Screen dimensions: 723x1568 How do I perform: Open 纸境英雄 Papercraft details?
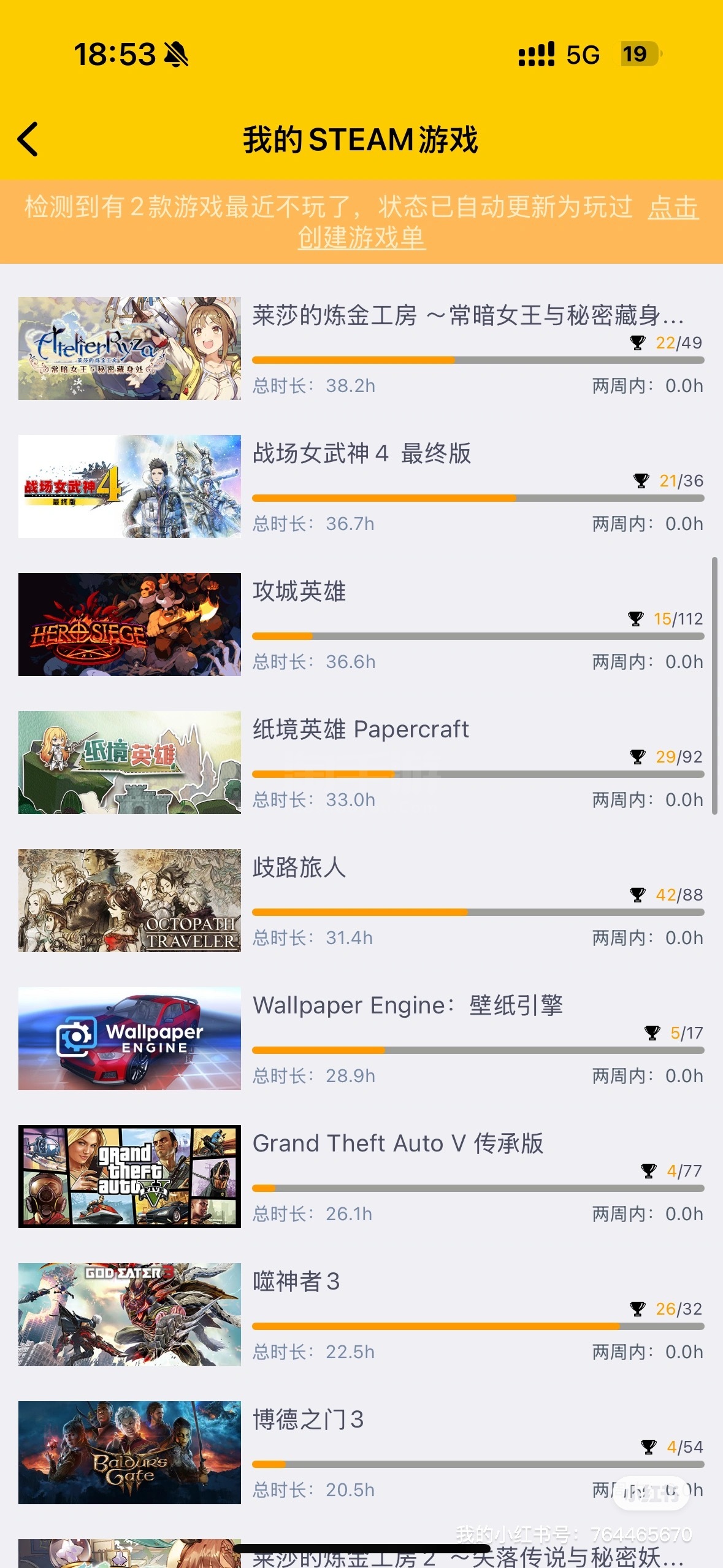pos(361,763)
